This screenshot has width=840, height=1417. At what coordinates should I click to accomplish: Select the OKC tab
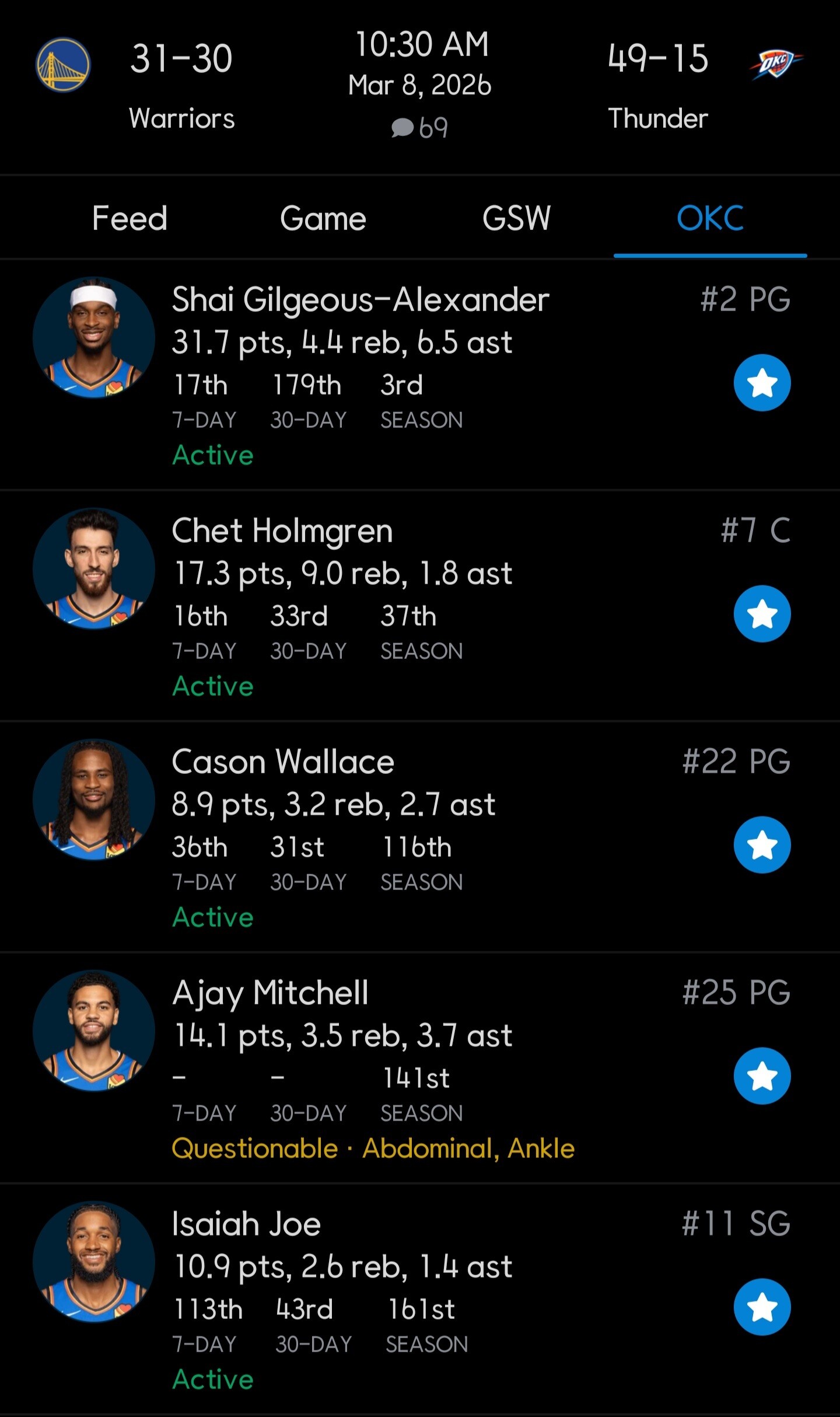click(x=710, y=218)
